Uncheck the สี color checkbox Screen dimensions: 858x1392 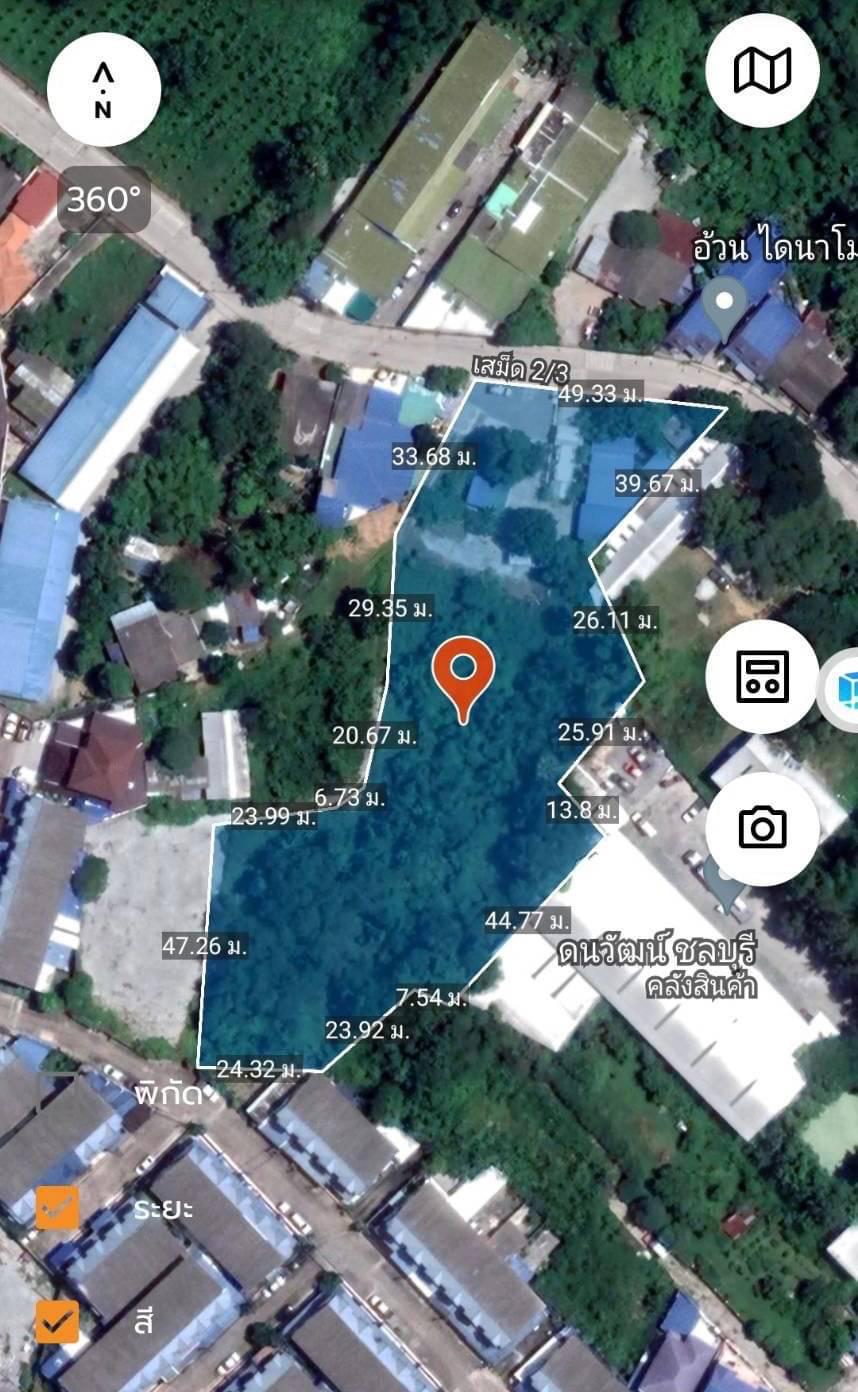point(57,1321)
